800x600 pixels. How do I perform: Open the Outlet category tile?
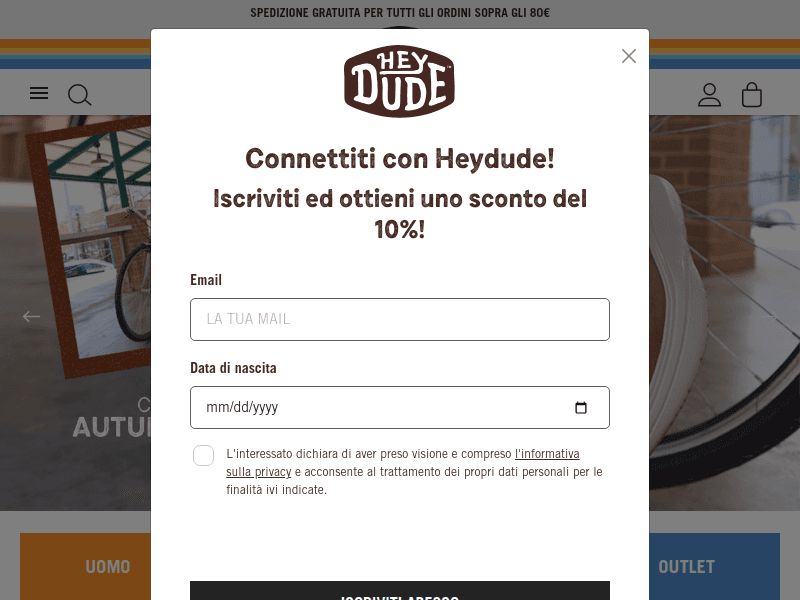[x=714, y=567]
